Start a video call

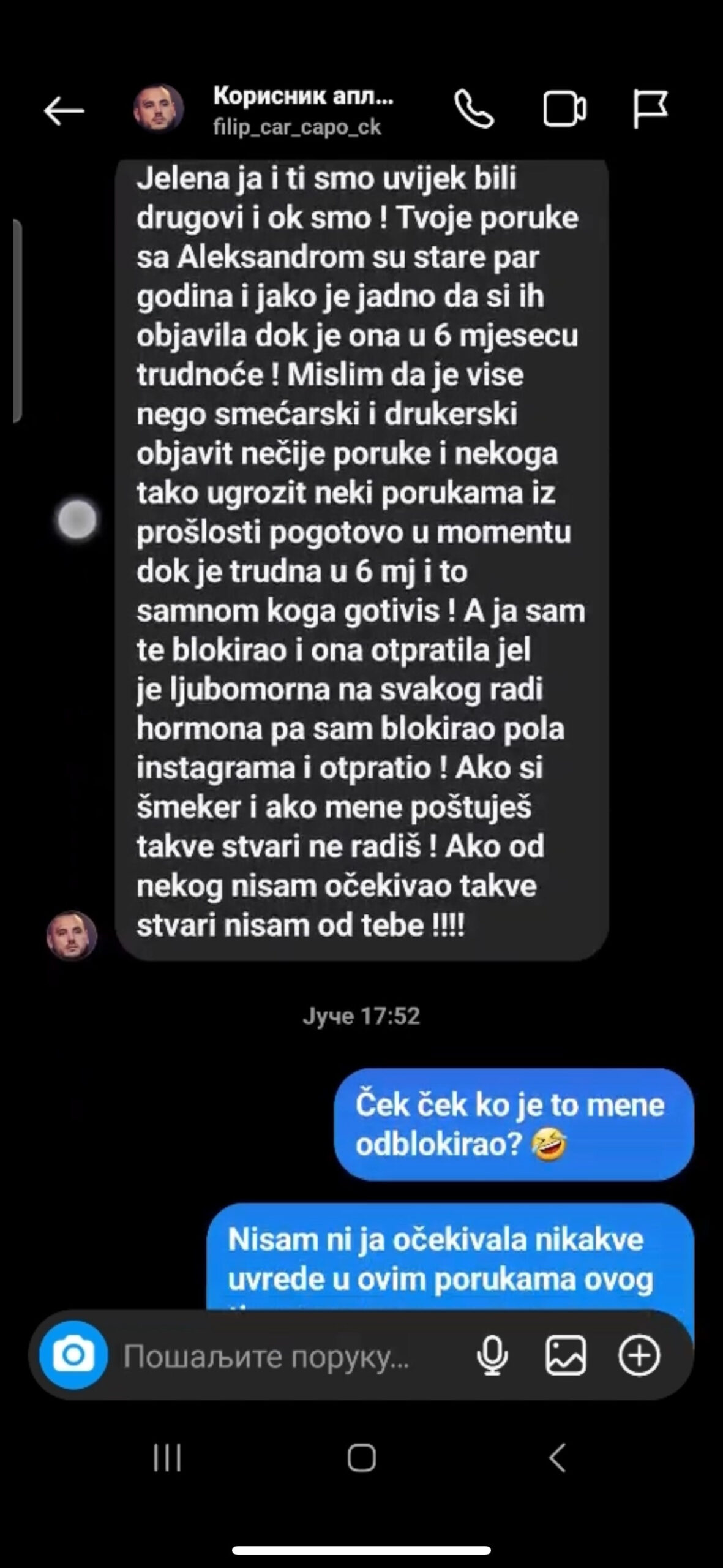pyautogui.click(x=564, y=110)
